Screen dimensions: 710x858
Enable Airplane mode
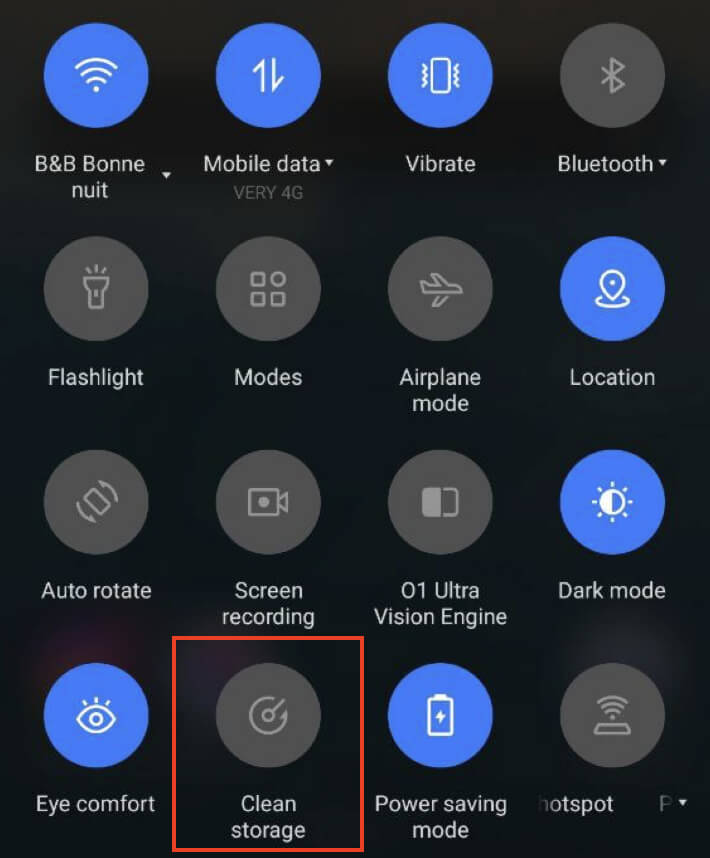click(440, 288)
